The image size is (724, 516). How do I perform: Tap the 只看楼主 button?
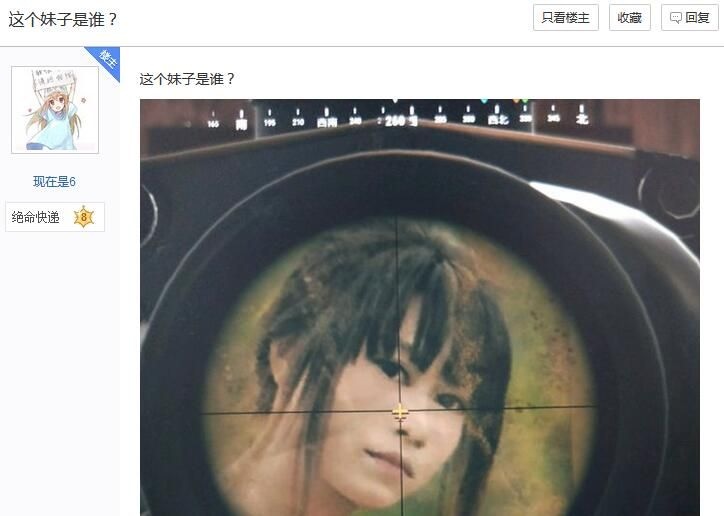point(565,18)
